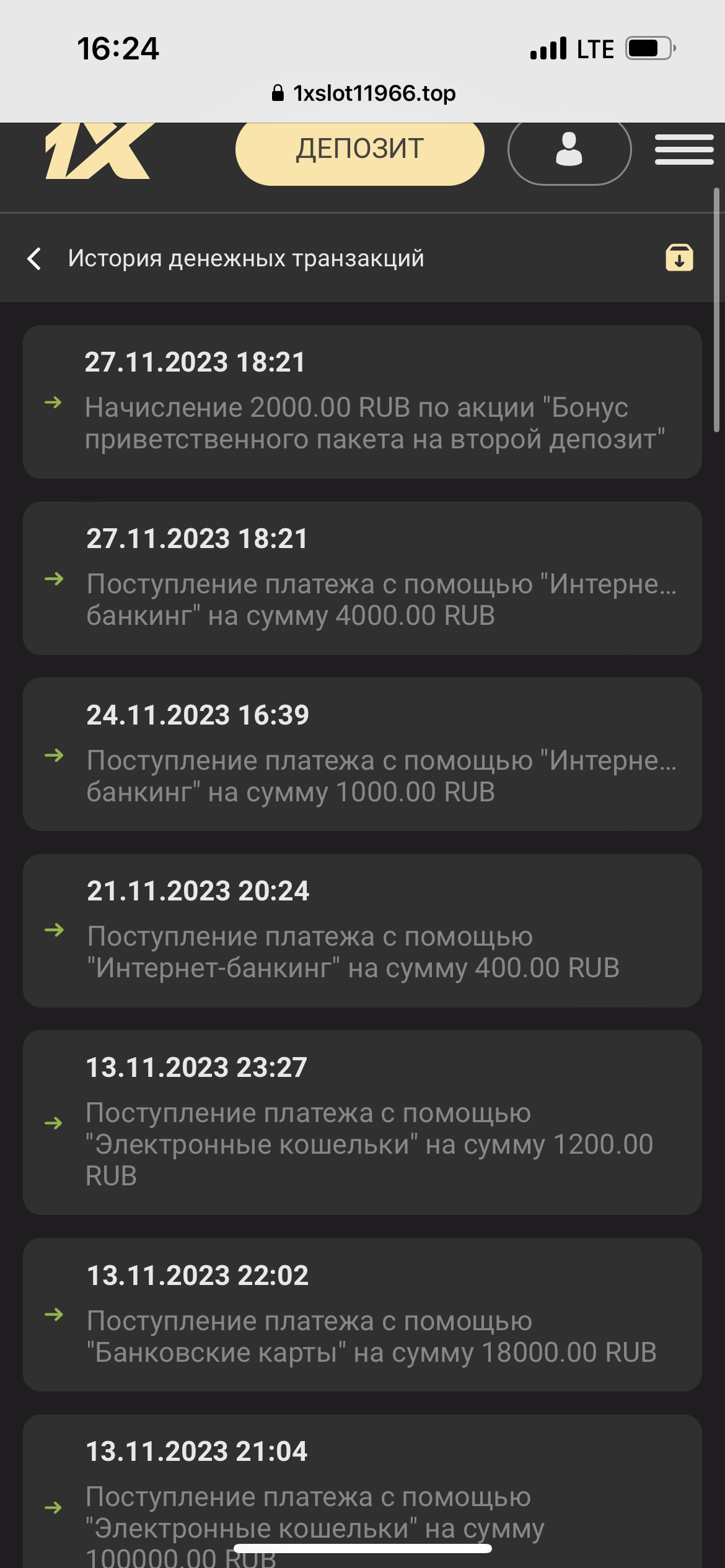Tap the 1X logo to go home
The image size is (725, 1568).
[99, 151]
